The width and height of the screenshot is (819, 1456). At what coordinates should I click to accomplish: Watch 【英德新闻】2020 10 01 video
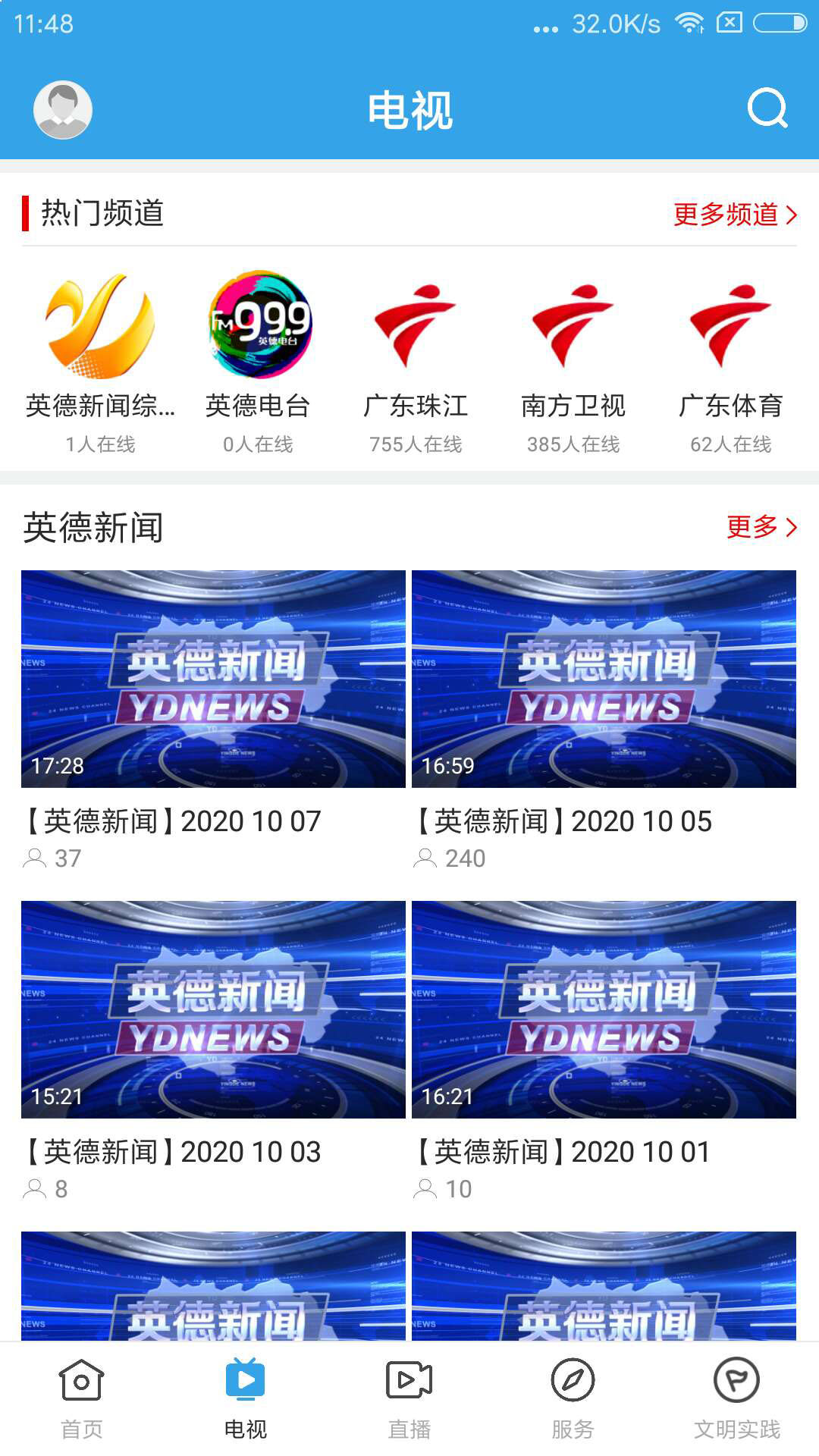click(604, 1009)
